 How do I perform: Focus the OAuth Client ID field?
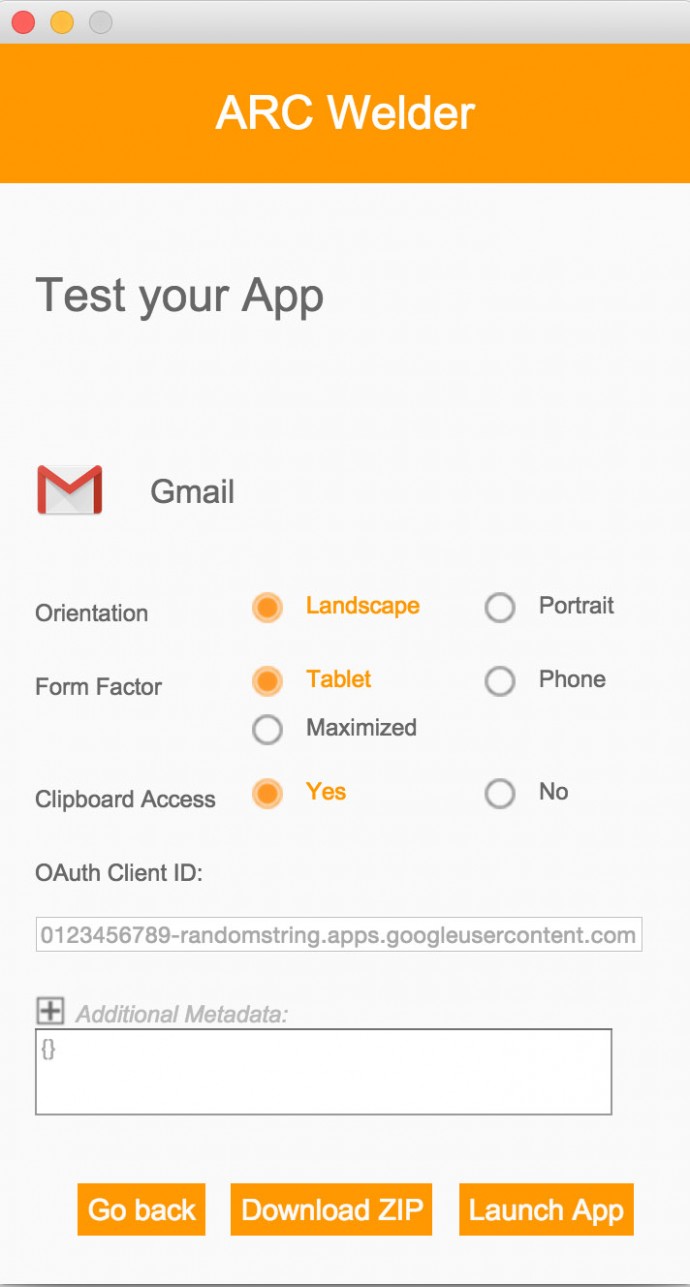point(338,935)
